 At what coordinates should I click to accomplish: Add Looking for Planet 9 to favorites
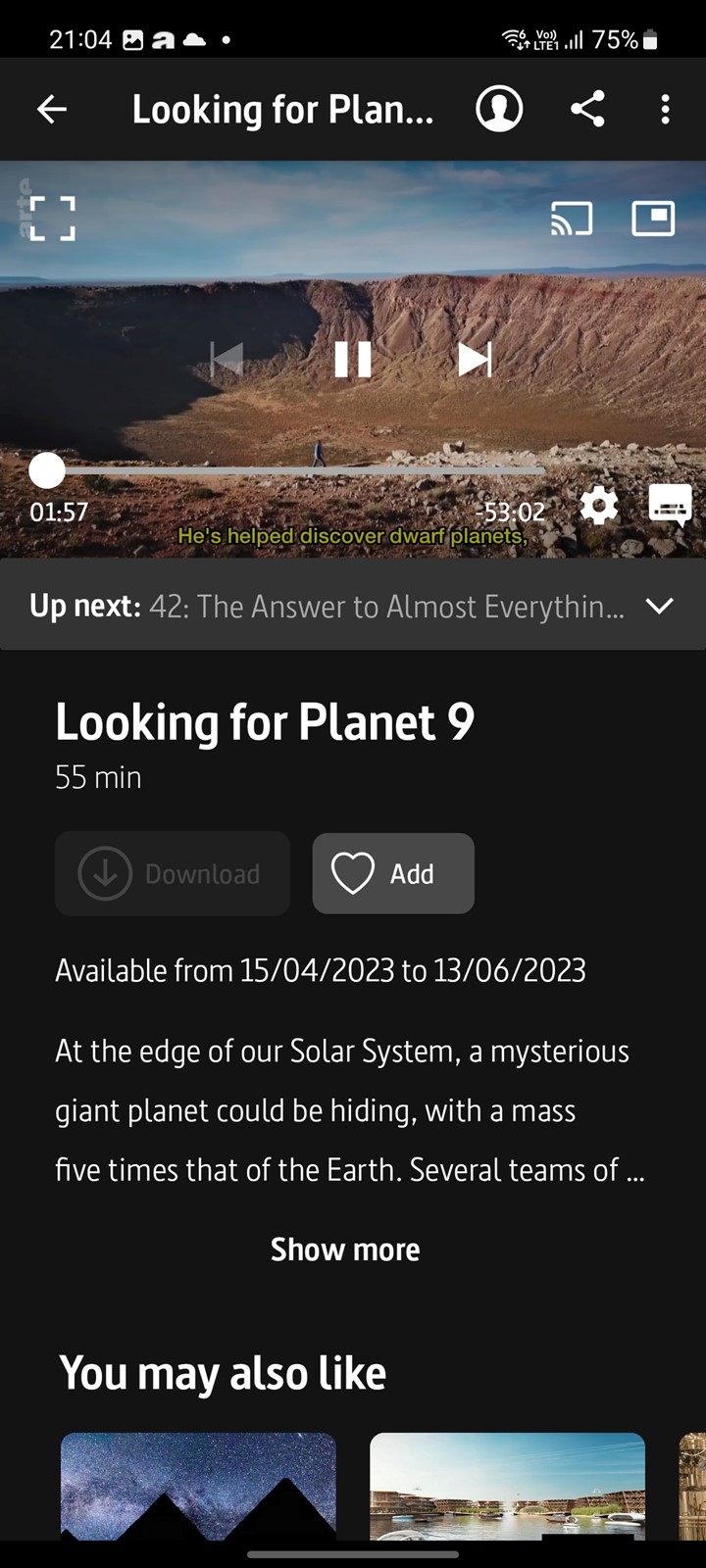393,873
